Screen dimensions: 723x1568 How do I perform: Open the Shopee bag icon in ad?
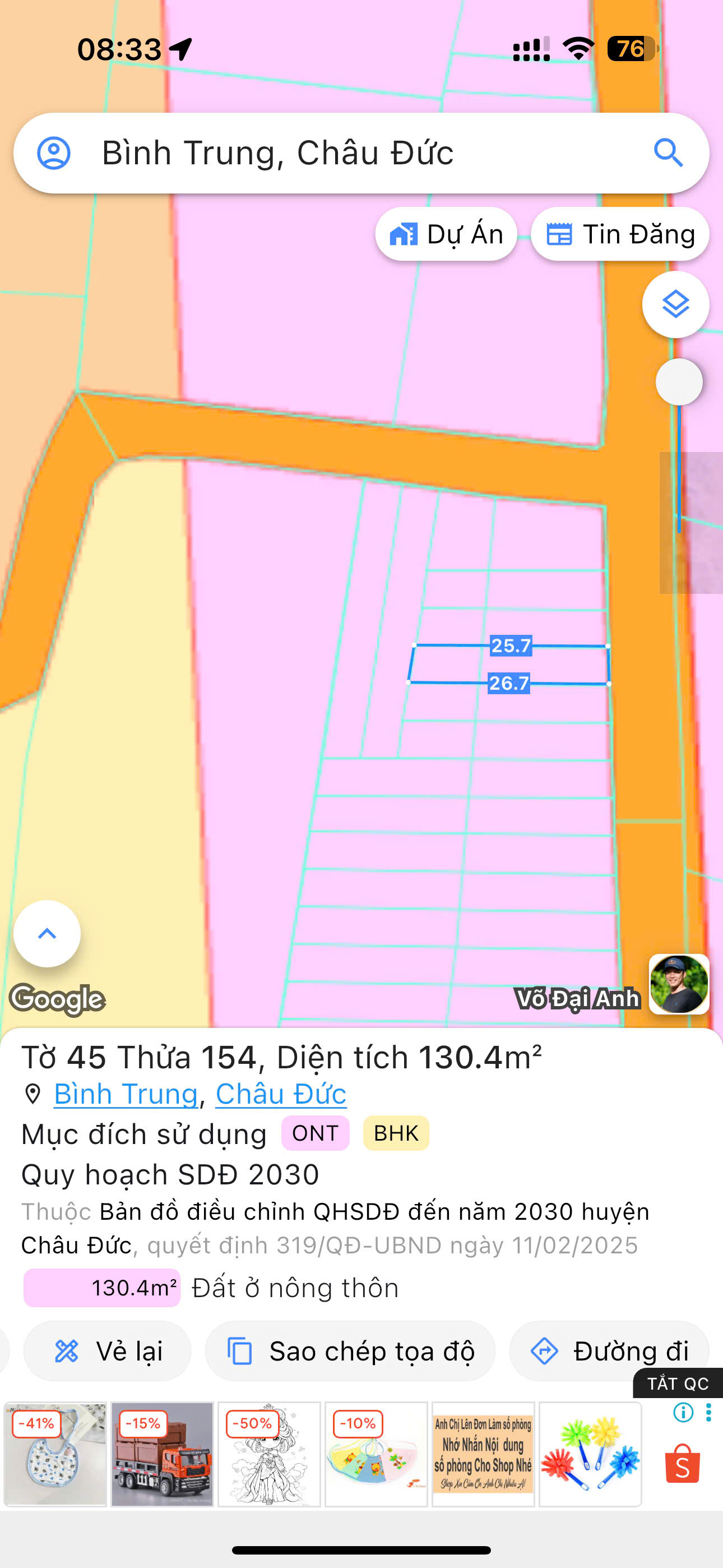click(682, 1463)
